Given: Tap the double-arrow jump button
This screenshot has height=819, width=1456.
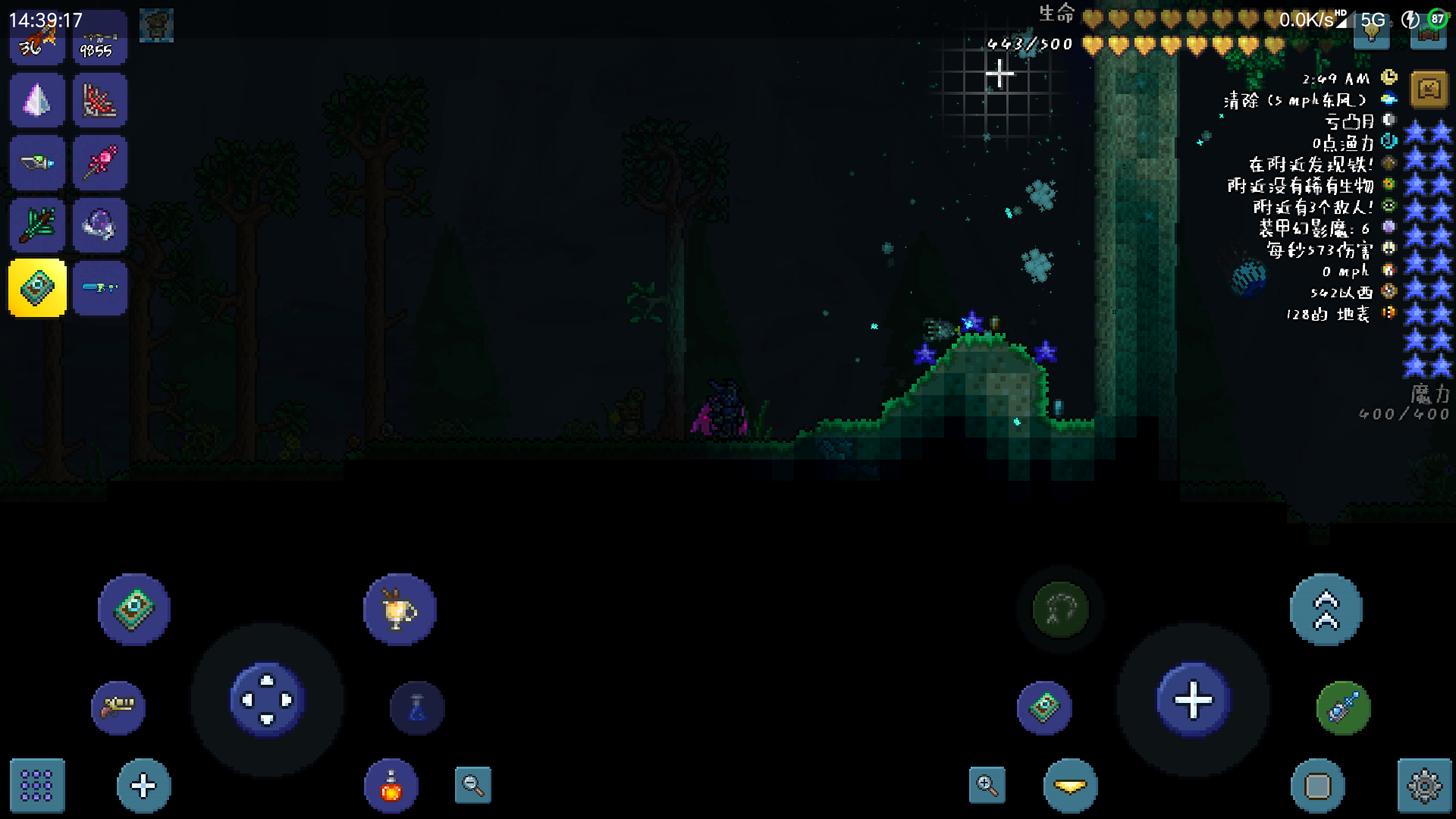Looking at the screenshot, I should tap(1326, 610).
